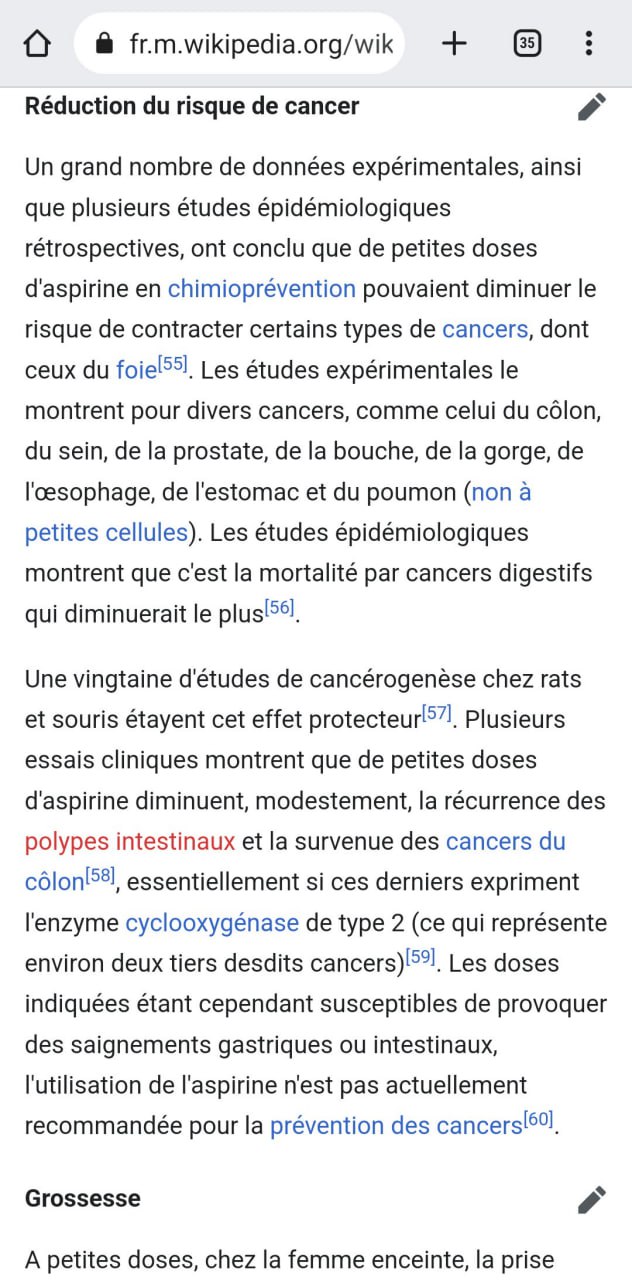The height and width of the screenshot is (1280, 632).
Task: View footnote reference 56
Action: (x=279, y=607)
